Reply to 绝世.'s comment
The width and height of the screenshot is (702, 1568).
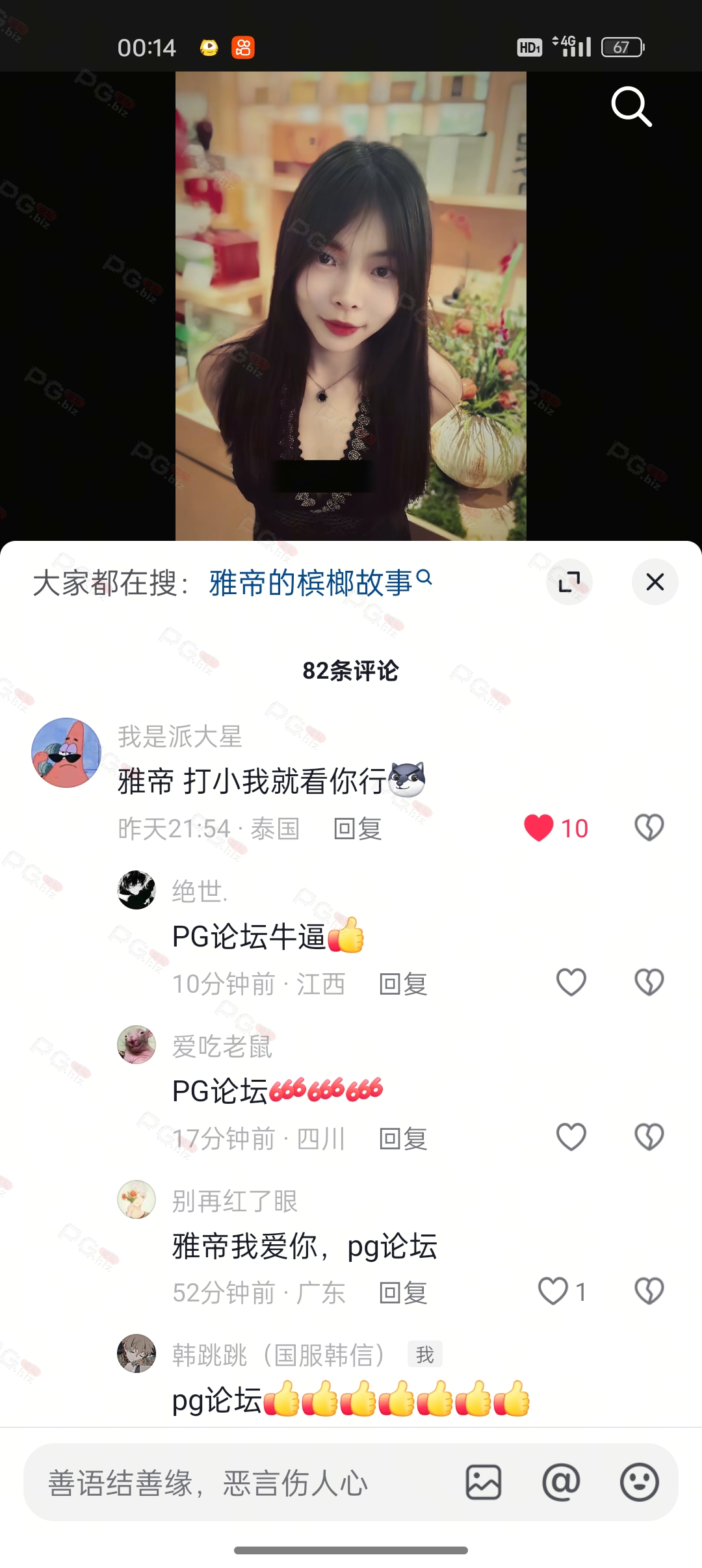click(402, 984)
